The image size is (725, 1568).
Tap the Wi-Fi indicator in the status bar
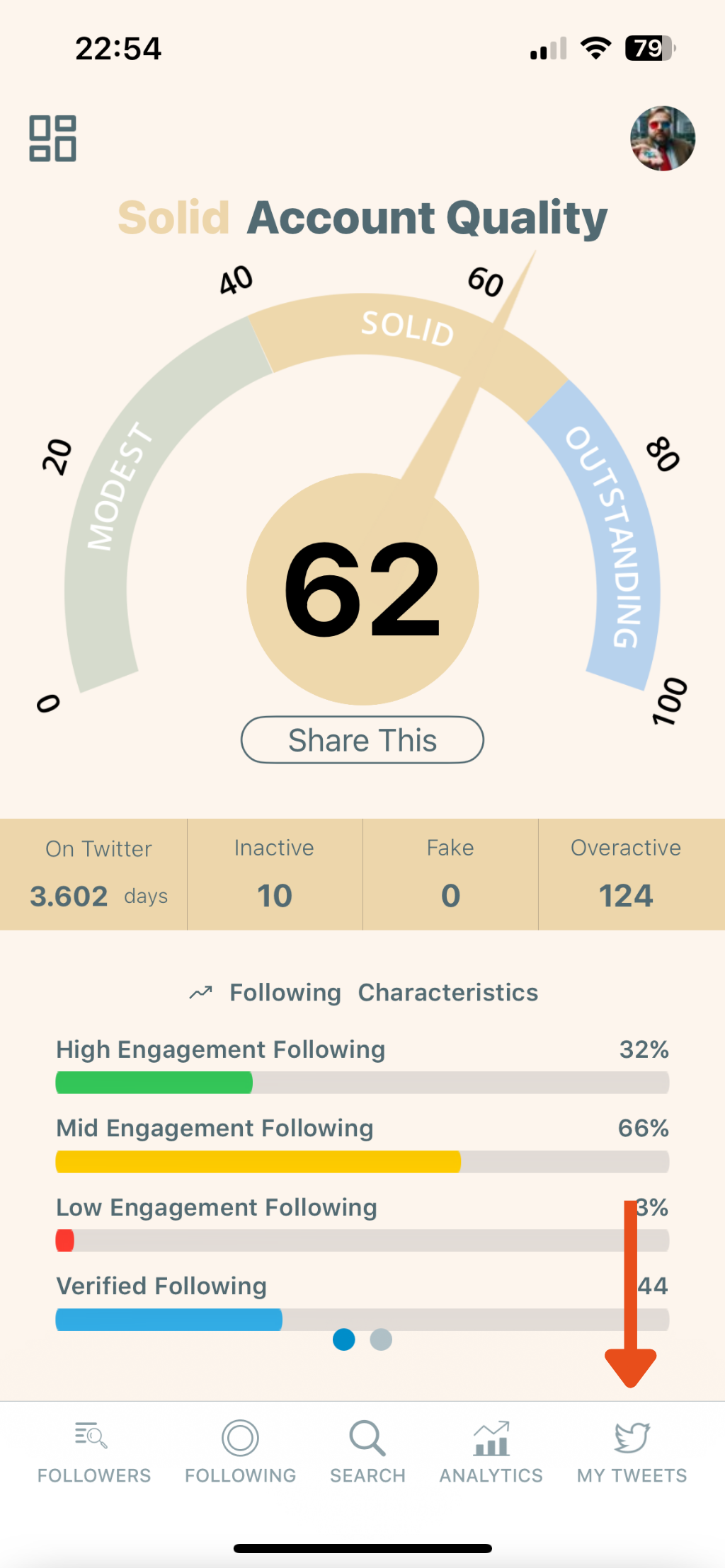pos(595,47)
